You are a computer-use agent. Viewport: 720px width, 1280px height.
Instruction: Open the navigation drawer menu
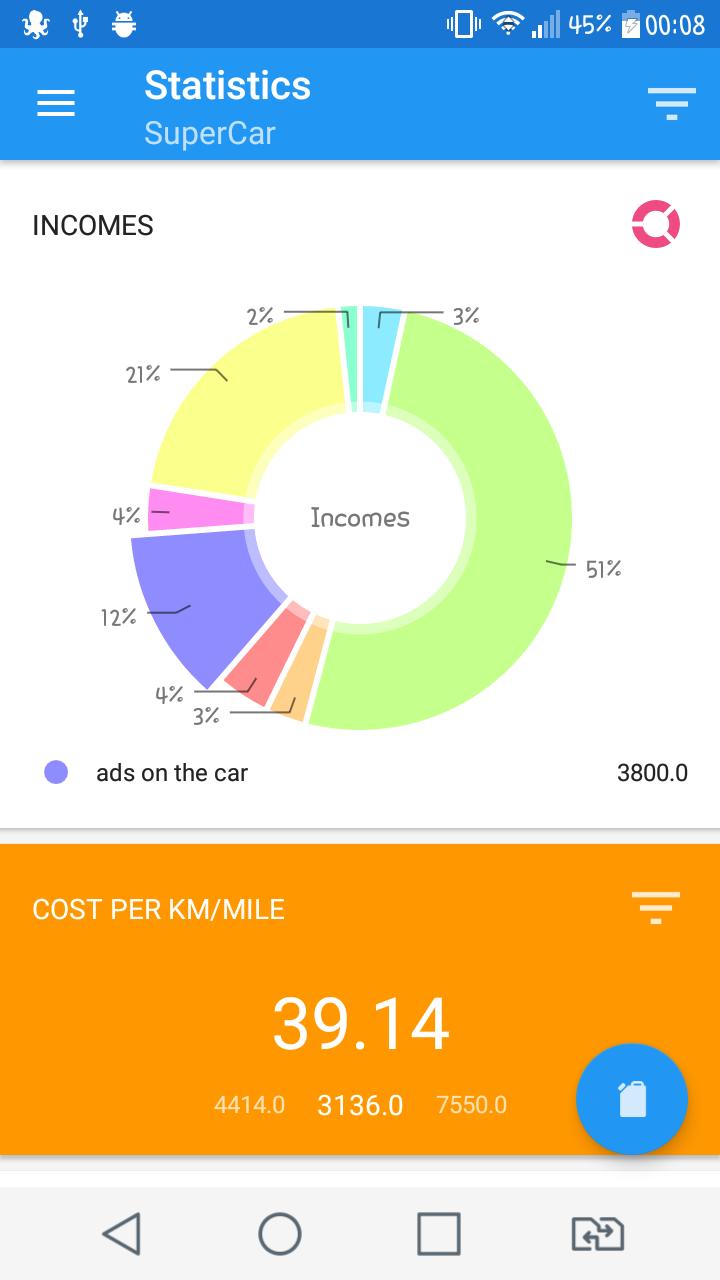click(55, 103)
